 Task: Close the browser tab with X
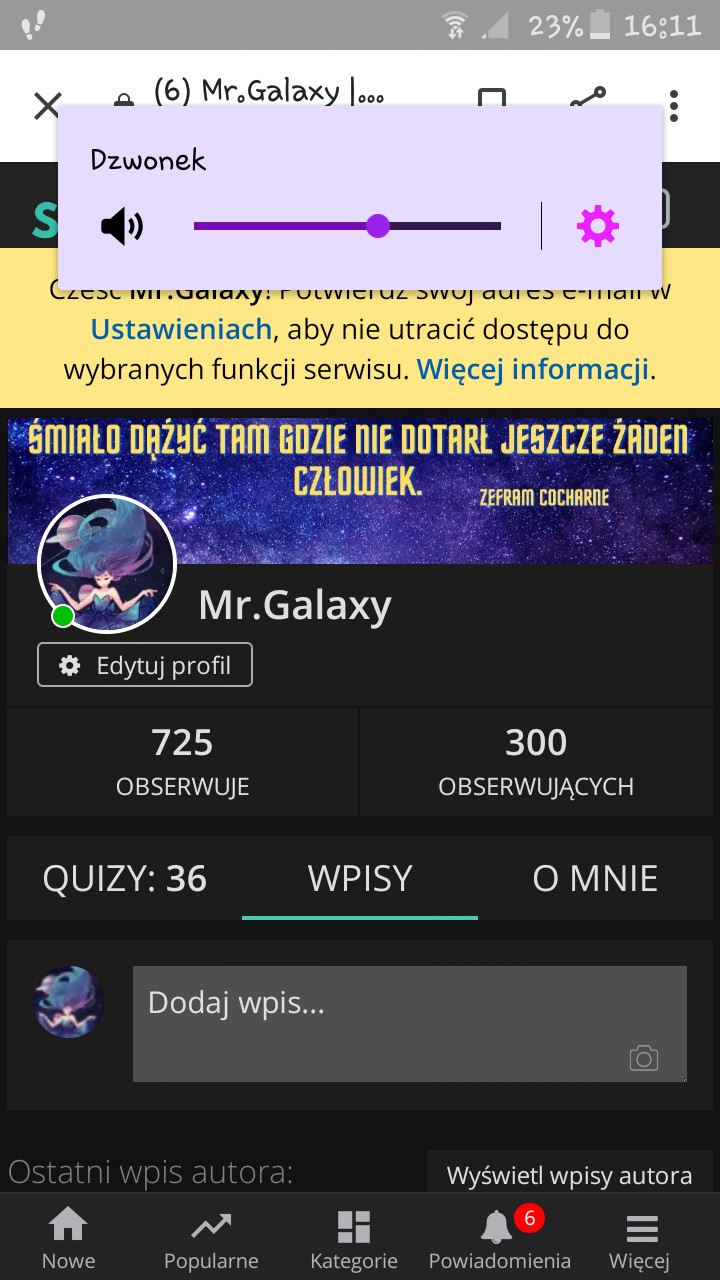(47, 105)
